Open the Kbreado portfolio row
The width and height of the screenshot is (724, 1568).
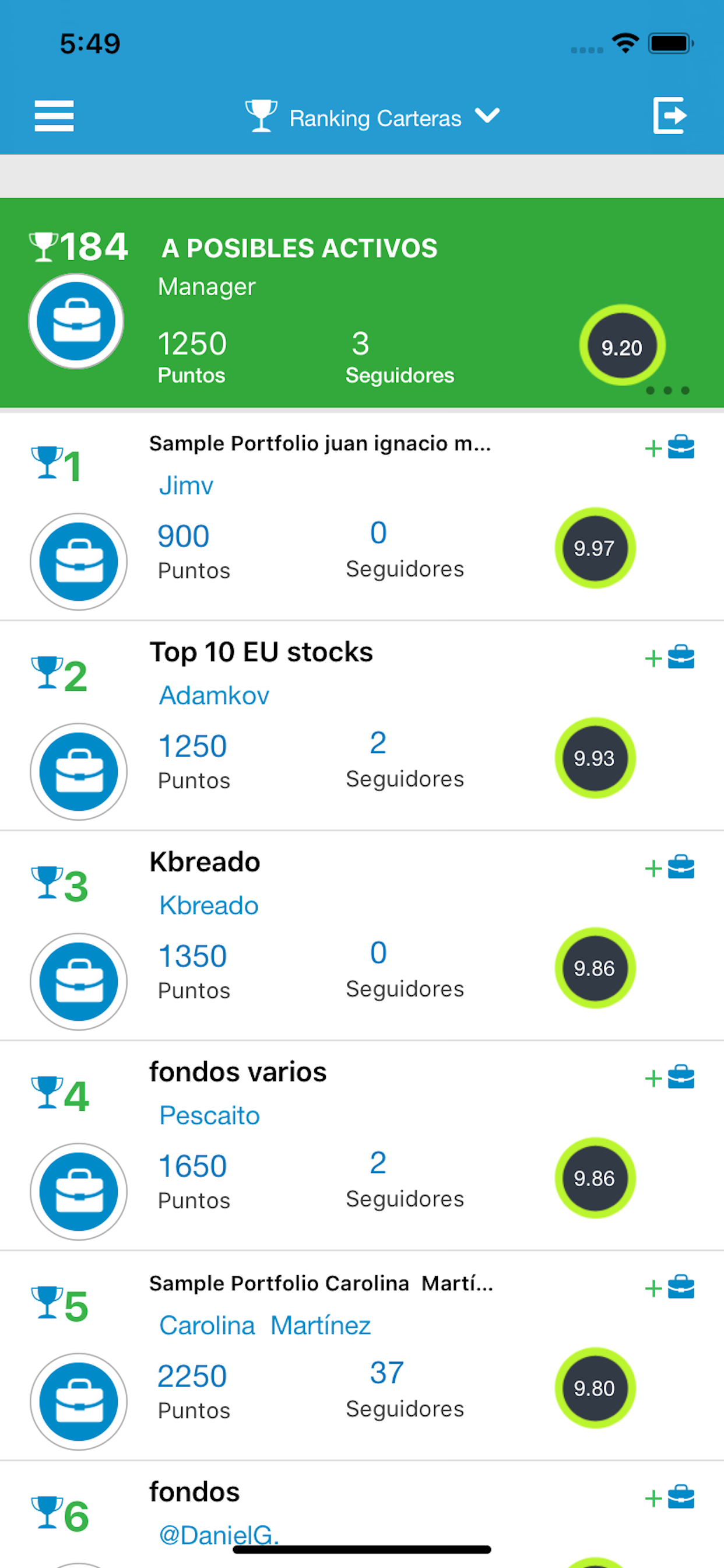click(x=362, y=936)
